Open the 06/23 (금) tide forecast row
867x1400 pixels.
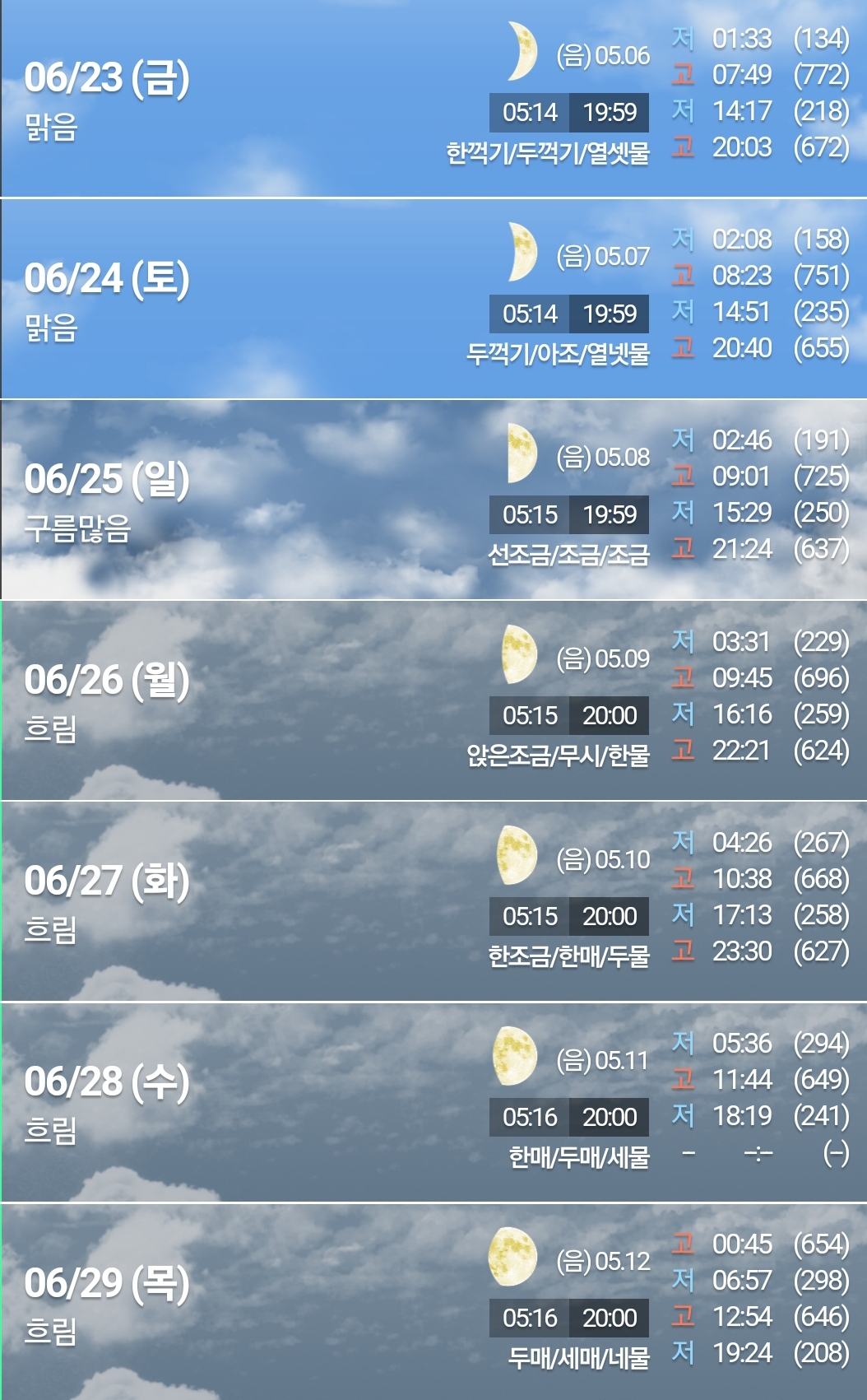pyautogui.click(x=433, y=98)
